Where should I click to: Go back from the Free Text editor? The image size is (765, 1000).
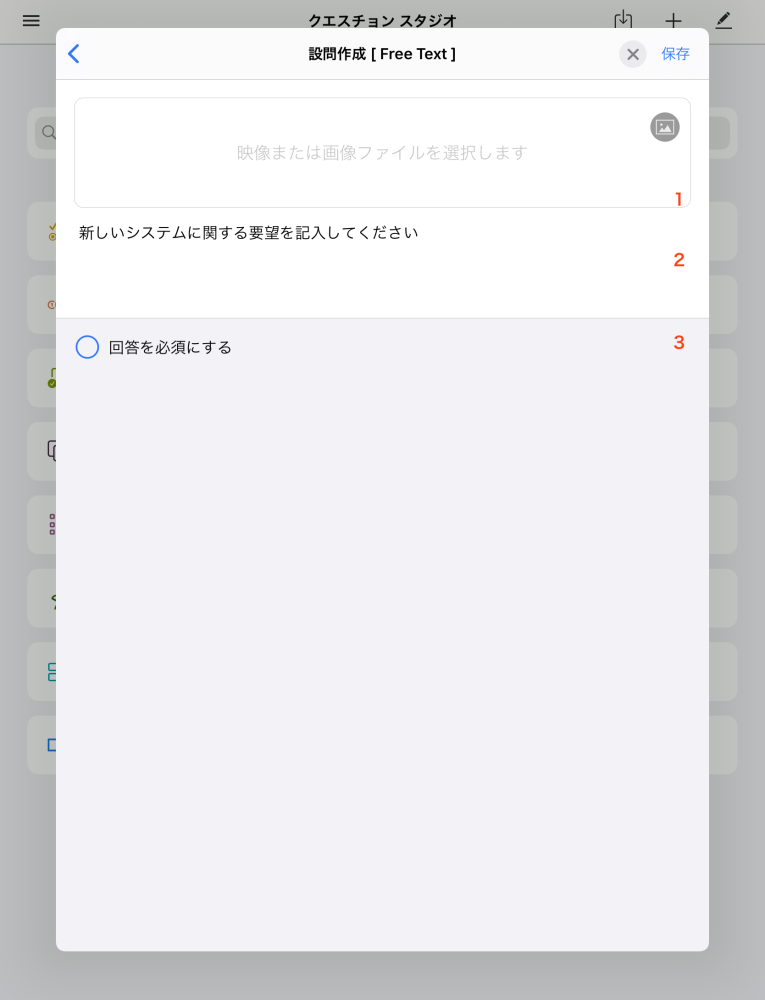[73, 54]
